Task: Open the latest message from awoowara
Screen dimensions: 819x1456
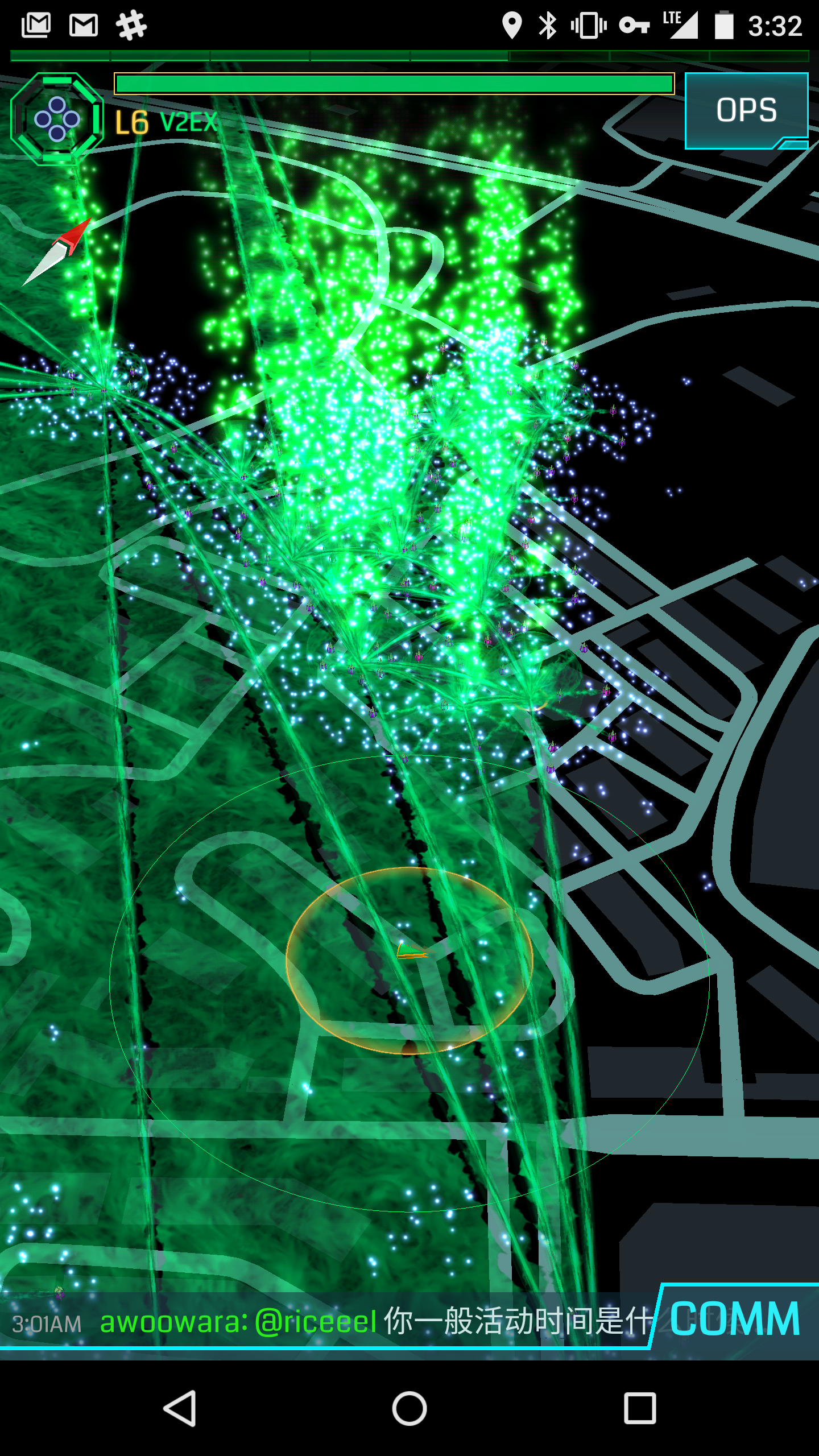Action: [375, 1321]
